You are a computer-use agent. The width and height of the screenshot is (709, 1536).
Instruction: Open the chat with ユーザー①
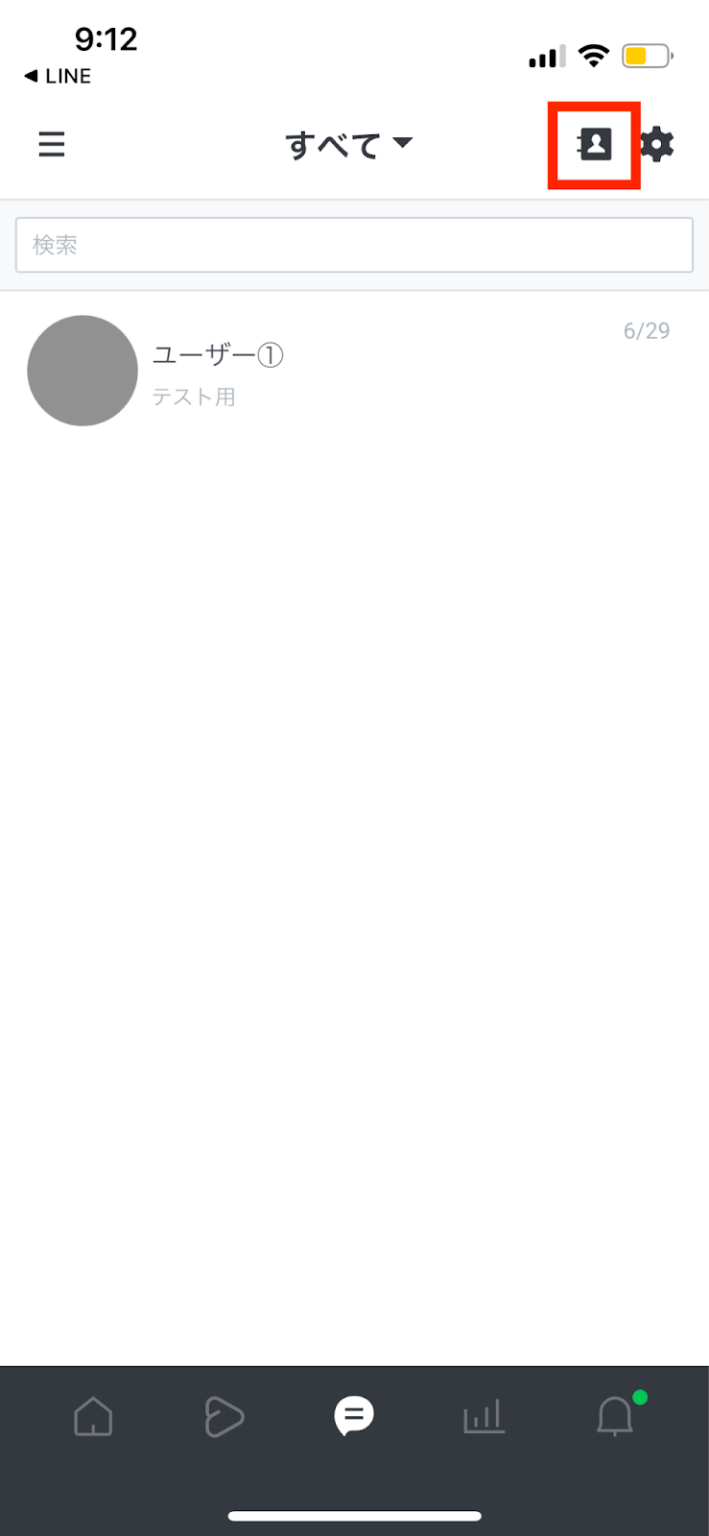(354, 371)
